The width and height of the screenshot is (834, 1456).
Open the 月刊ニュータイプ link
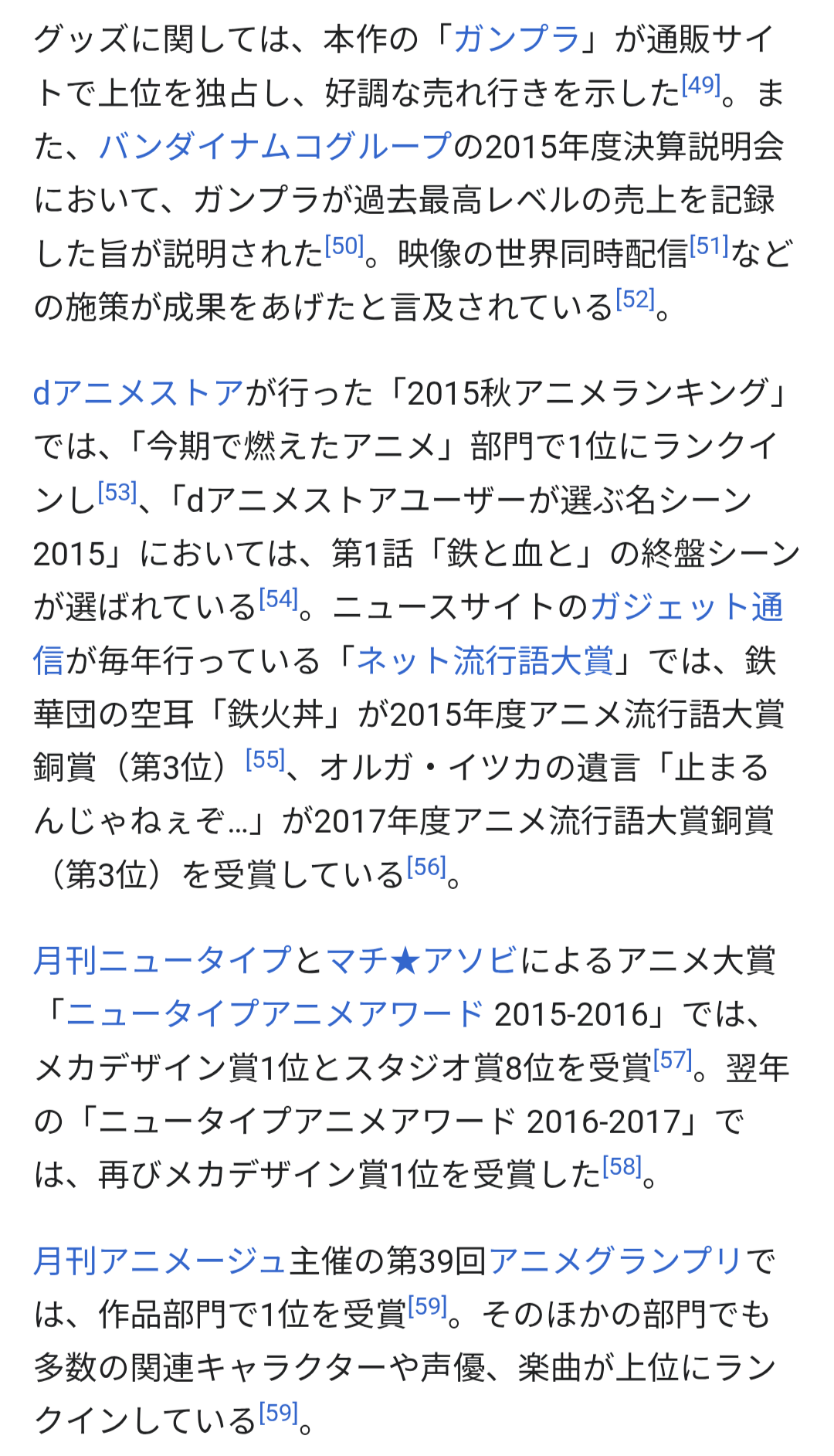(x=163, y=961)
